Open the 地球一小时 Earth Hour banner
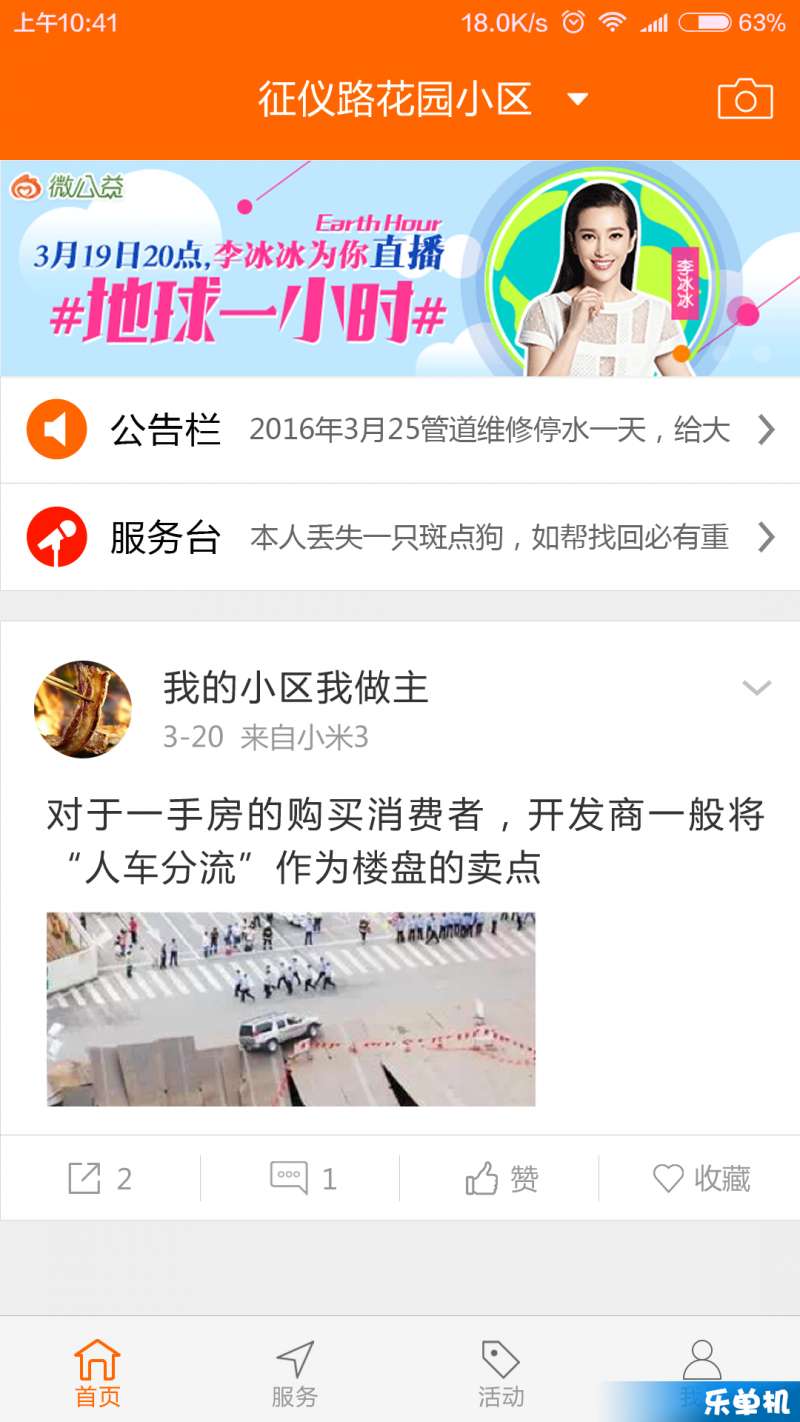This screenshot has width=800, height=1422. (x=400, y=268)
